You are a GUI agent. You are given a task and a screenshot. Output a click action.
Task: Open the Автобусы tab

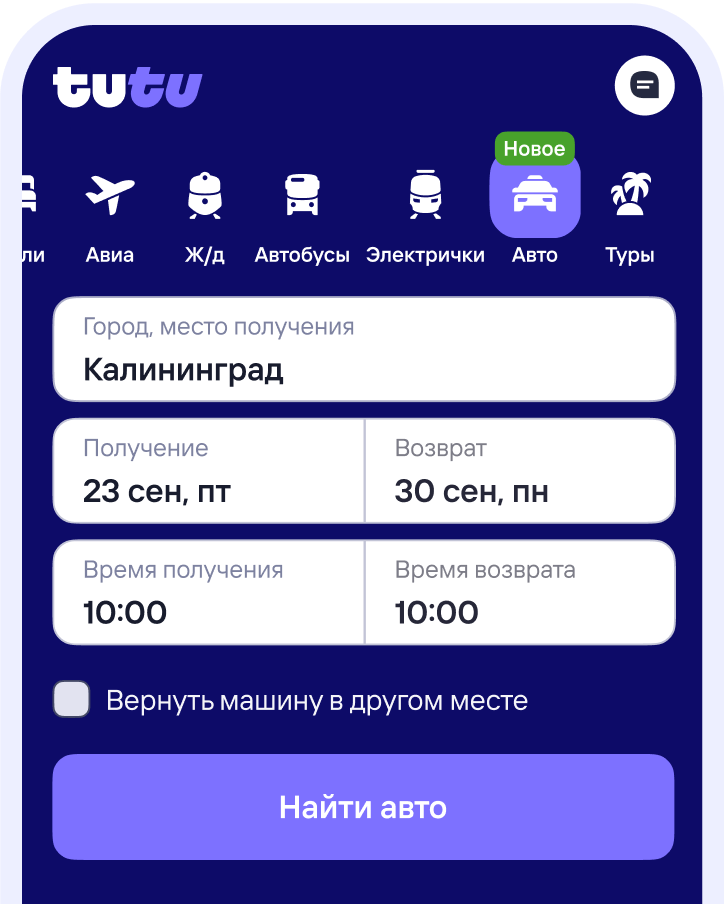(x=302, y=215)
